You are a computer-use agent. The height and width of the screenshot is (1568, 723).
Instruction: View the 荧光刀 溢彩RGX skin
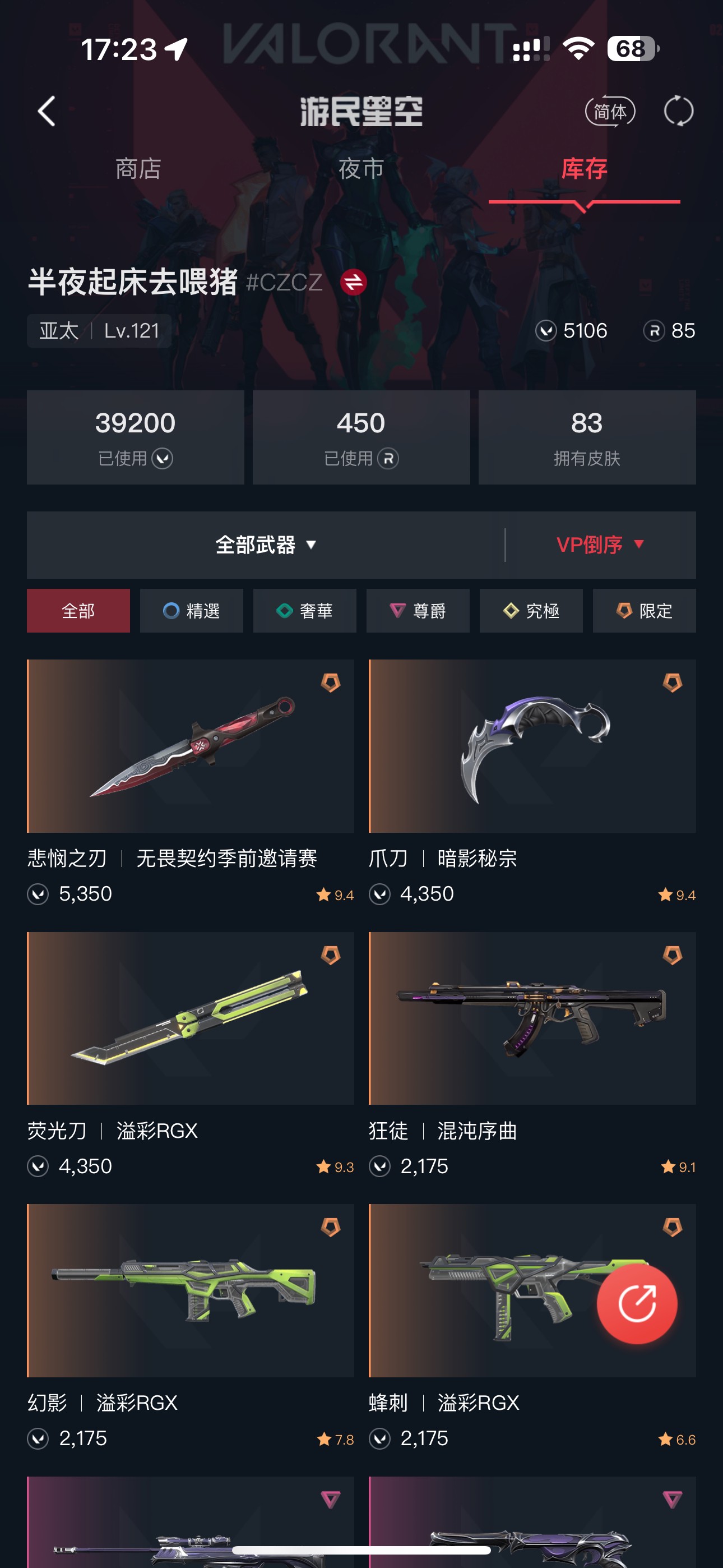pyautogui.click(x=190, y=1018)
